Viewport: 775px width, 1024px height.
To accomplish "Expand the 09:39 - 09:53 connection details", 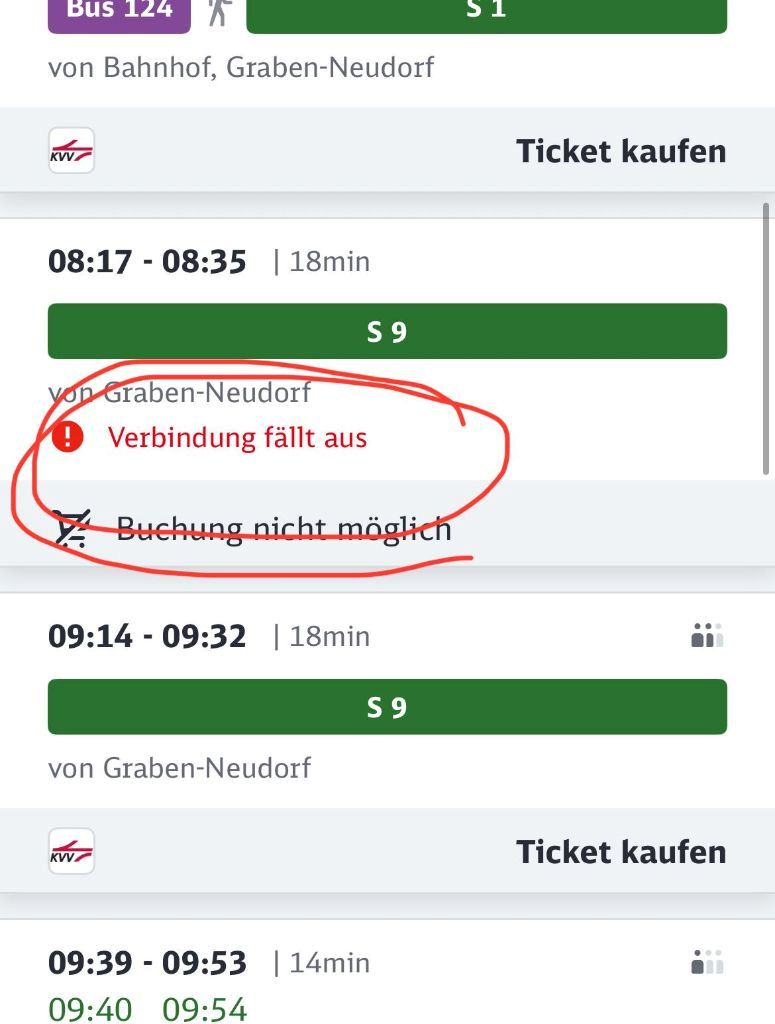I will 148,963.
